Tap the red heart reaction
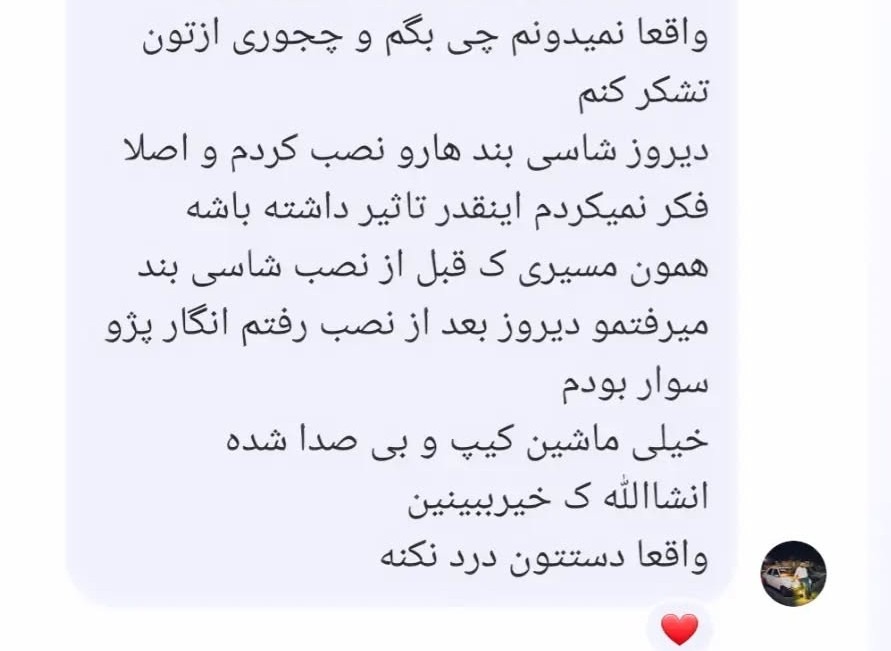The image size is (891, 651). pos(680,629)
